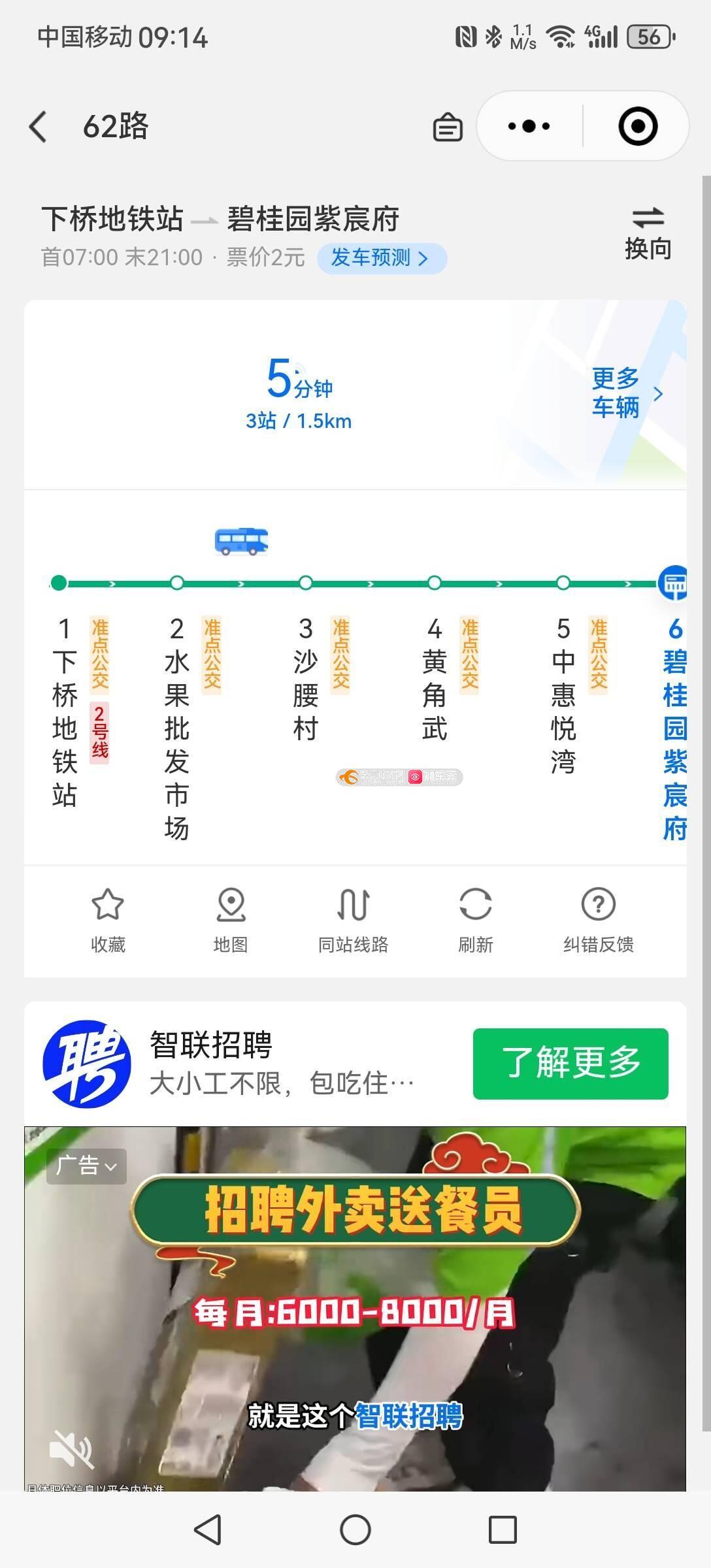Expand the 广告 ad options dropdown
This screenshot has height=1568, width=711.
(86, 1166)
